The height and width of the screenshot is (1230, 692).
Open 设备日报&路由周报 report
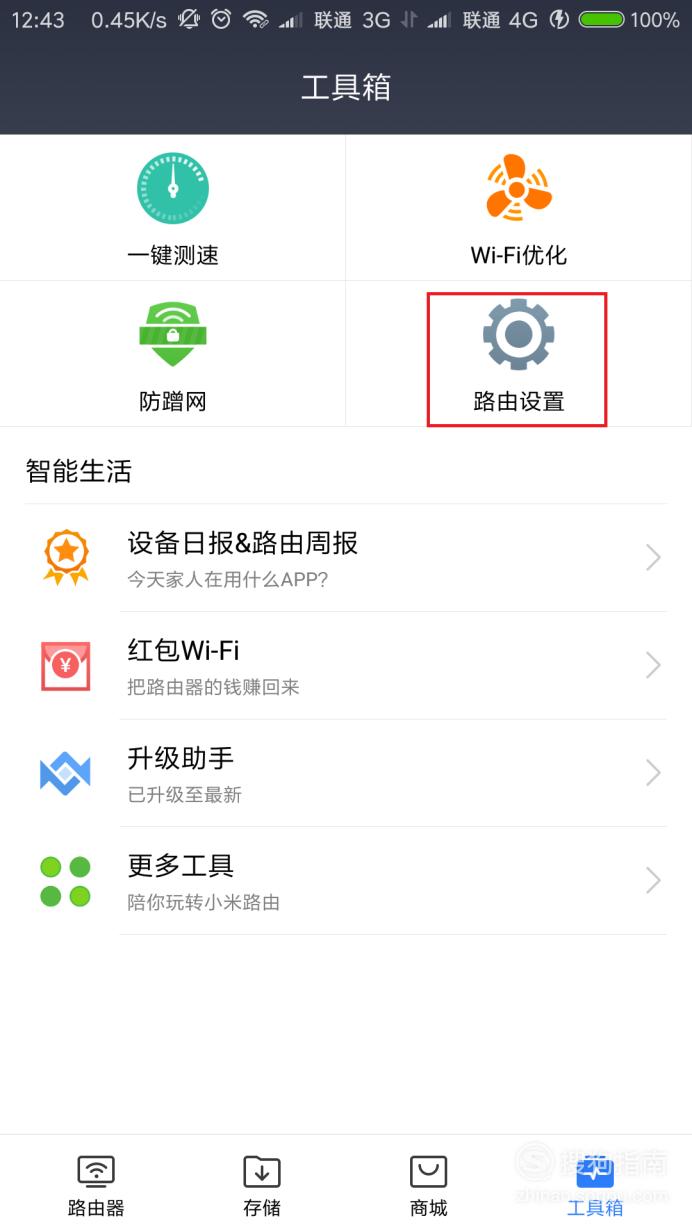346,558
